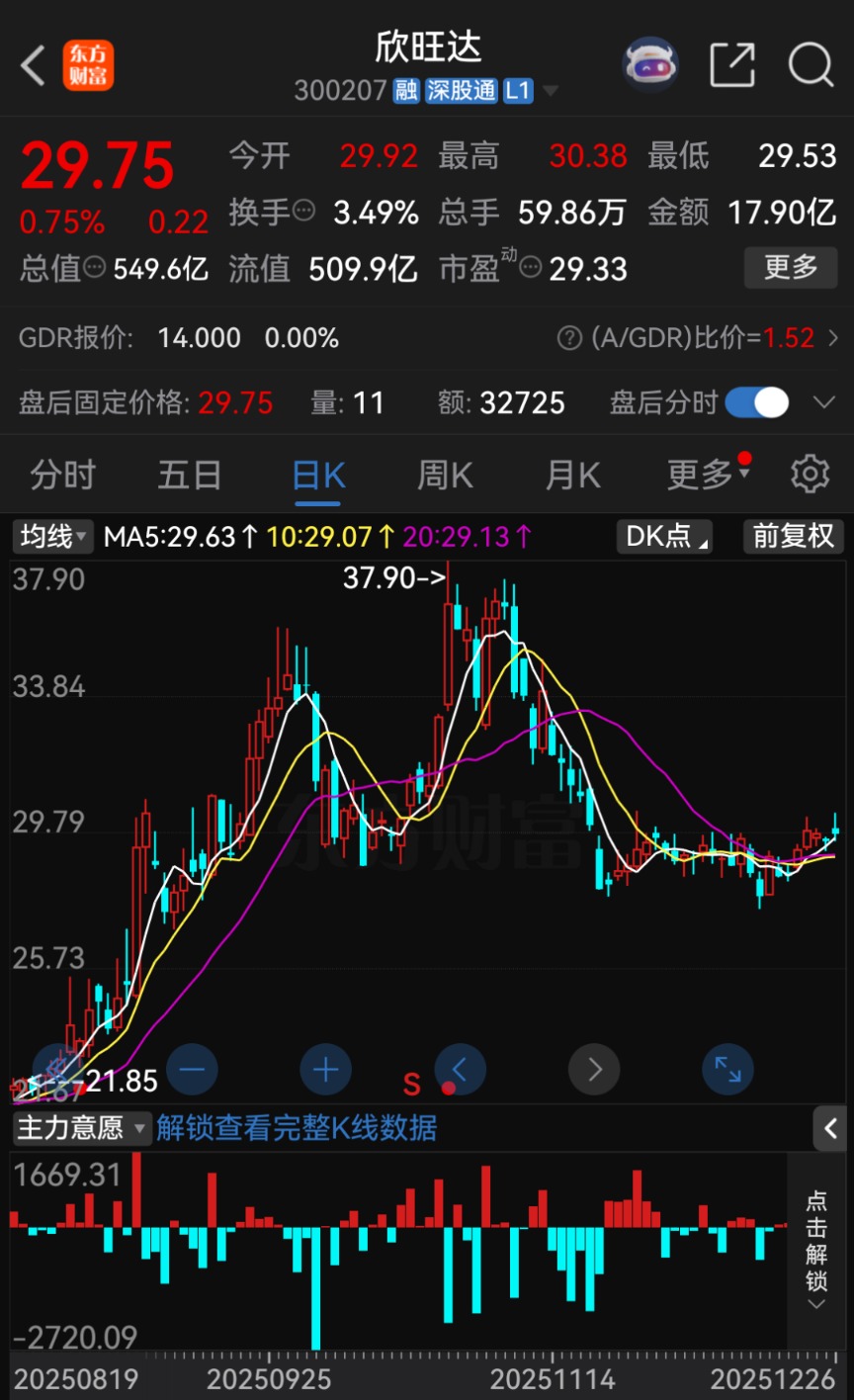Viewport: 854px width, 1400px height.
Task: Zoom out the K-line chart with minus
Action: [x=192, y=1070]
